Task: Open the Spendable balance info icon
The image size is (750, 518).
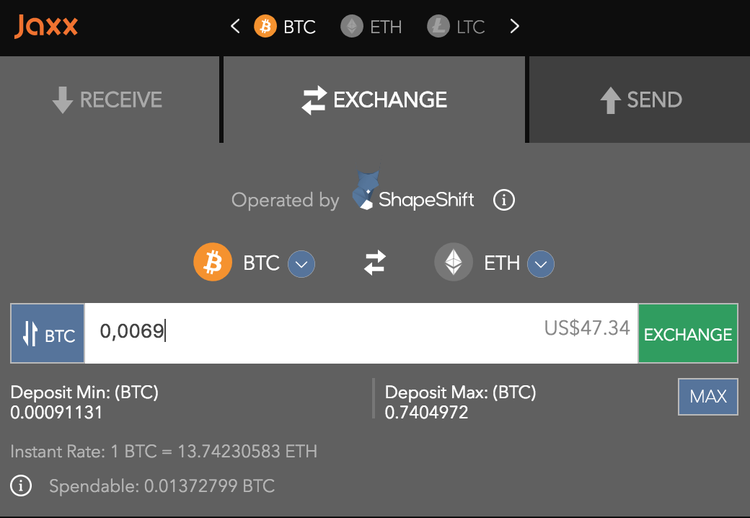Action: point(20,486)
